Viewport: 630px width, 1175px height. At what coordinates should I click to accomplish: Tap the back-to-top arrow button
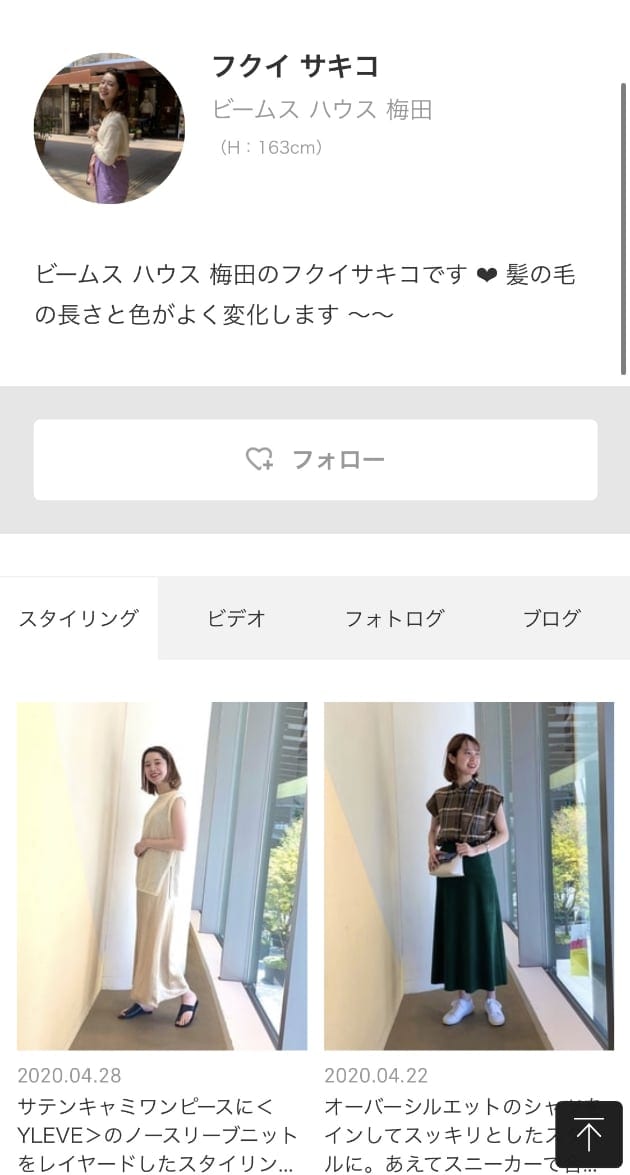[589, 1135]
